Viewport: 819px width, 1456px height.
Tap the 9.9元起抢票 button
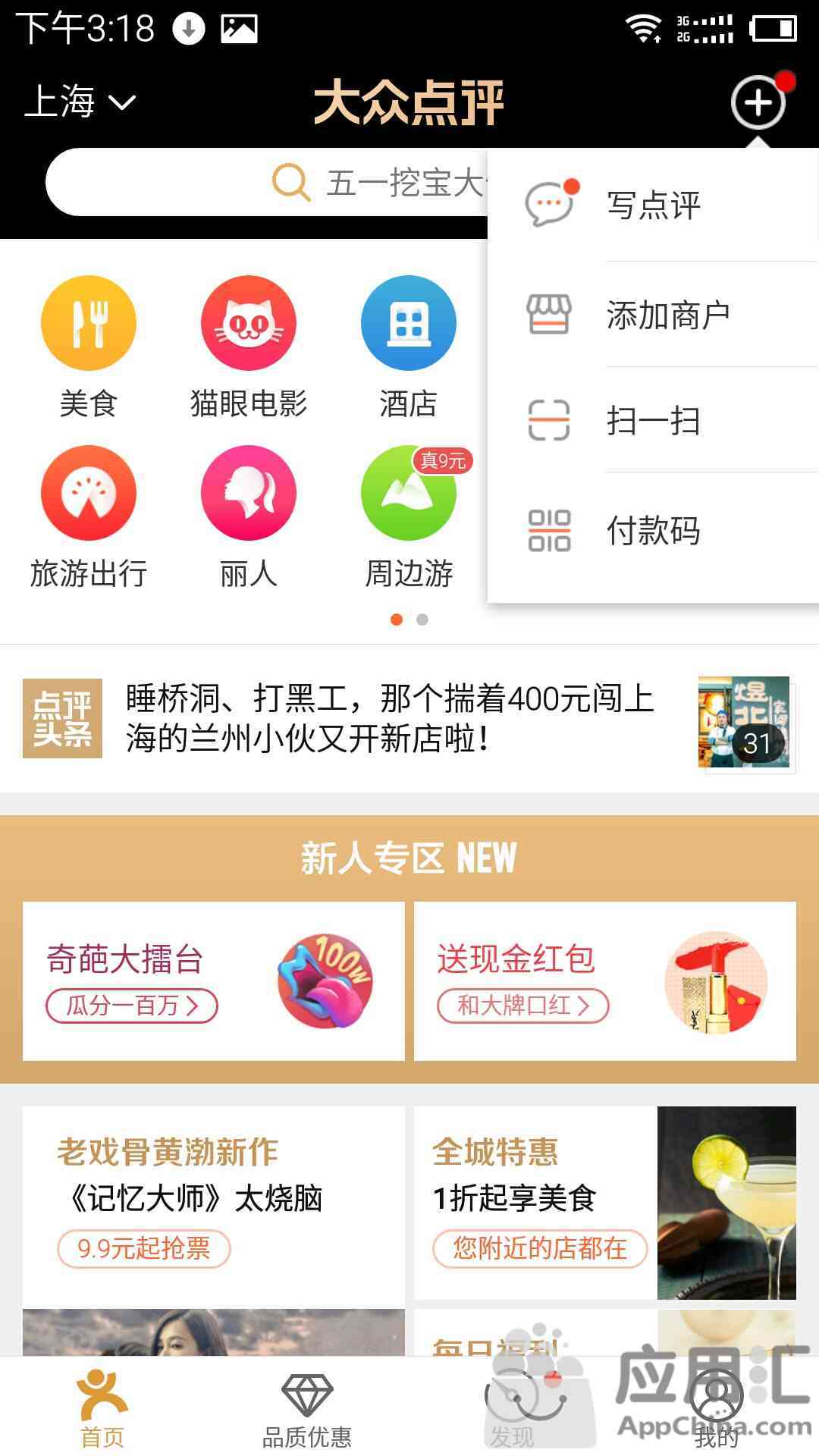point(144,1248)
